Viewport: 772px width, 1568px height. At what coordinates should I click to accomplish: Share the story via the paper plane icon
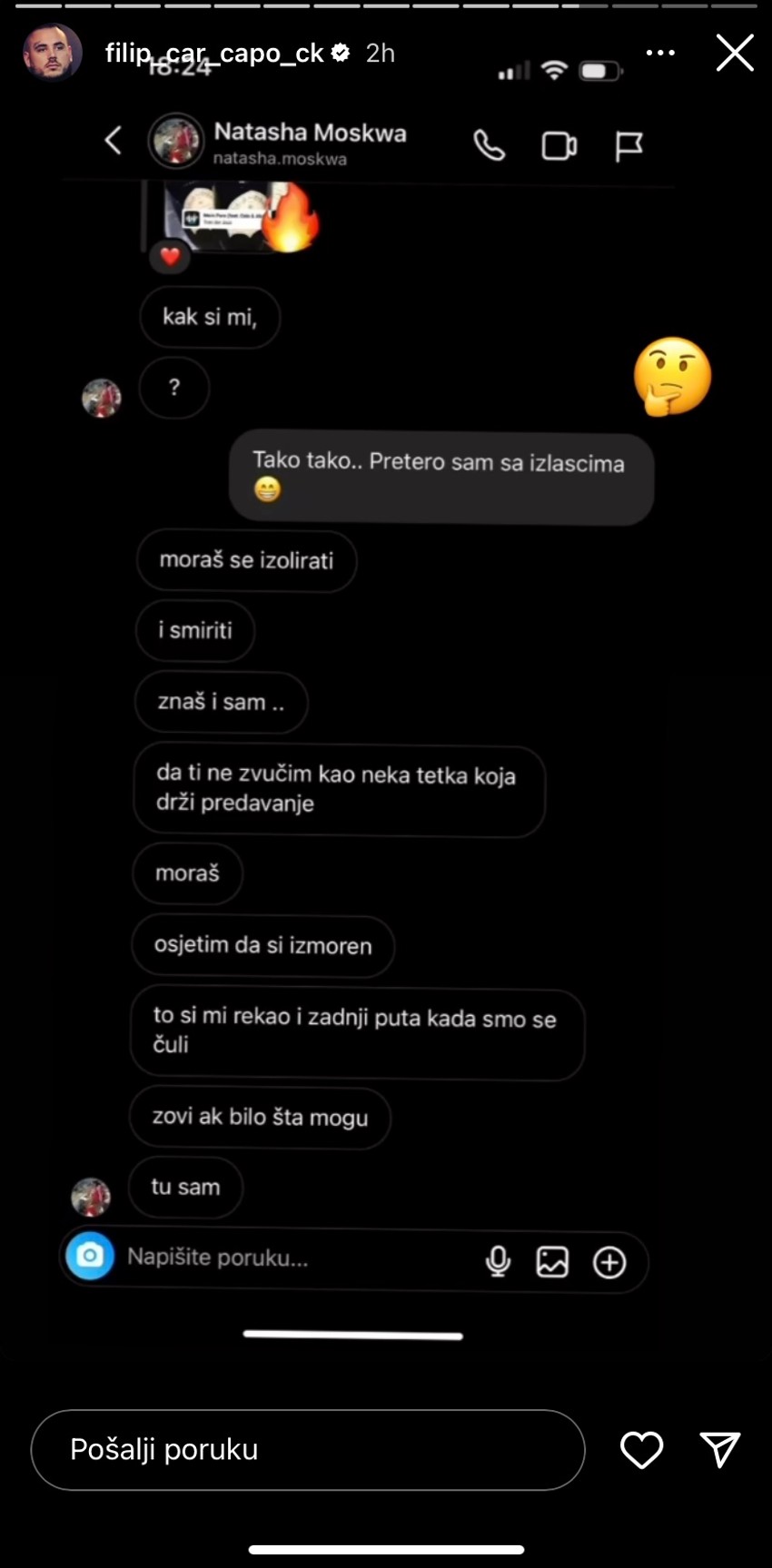tap(720, 1449)
